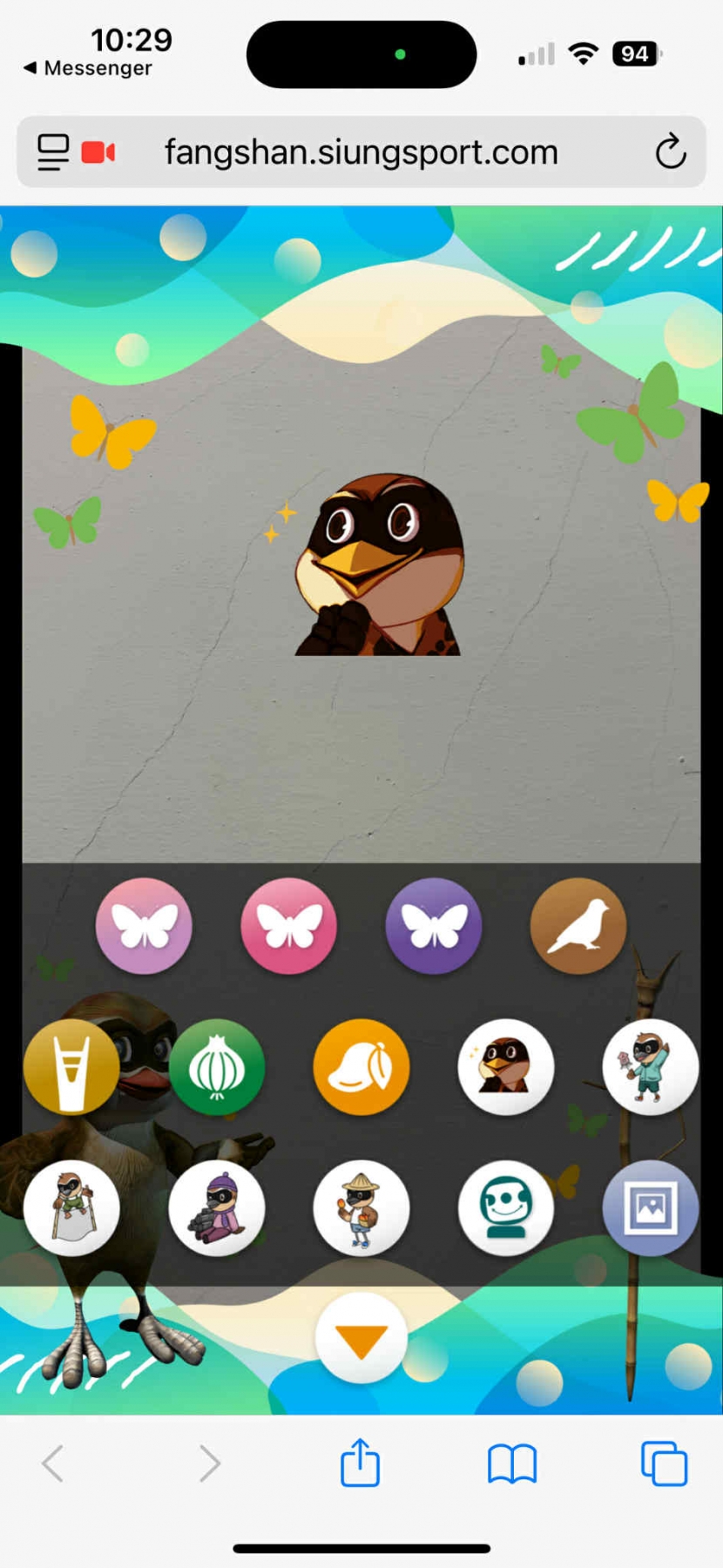Open the Safari page menu icon

point(53,152)
